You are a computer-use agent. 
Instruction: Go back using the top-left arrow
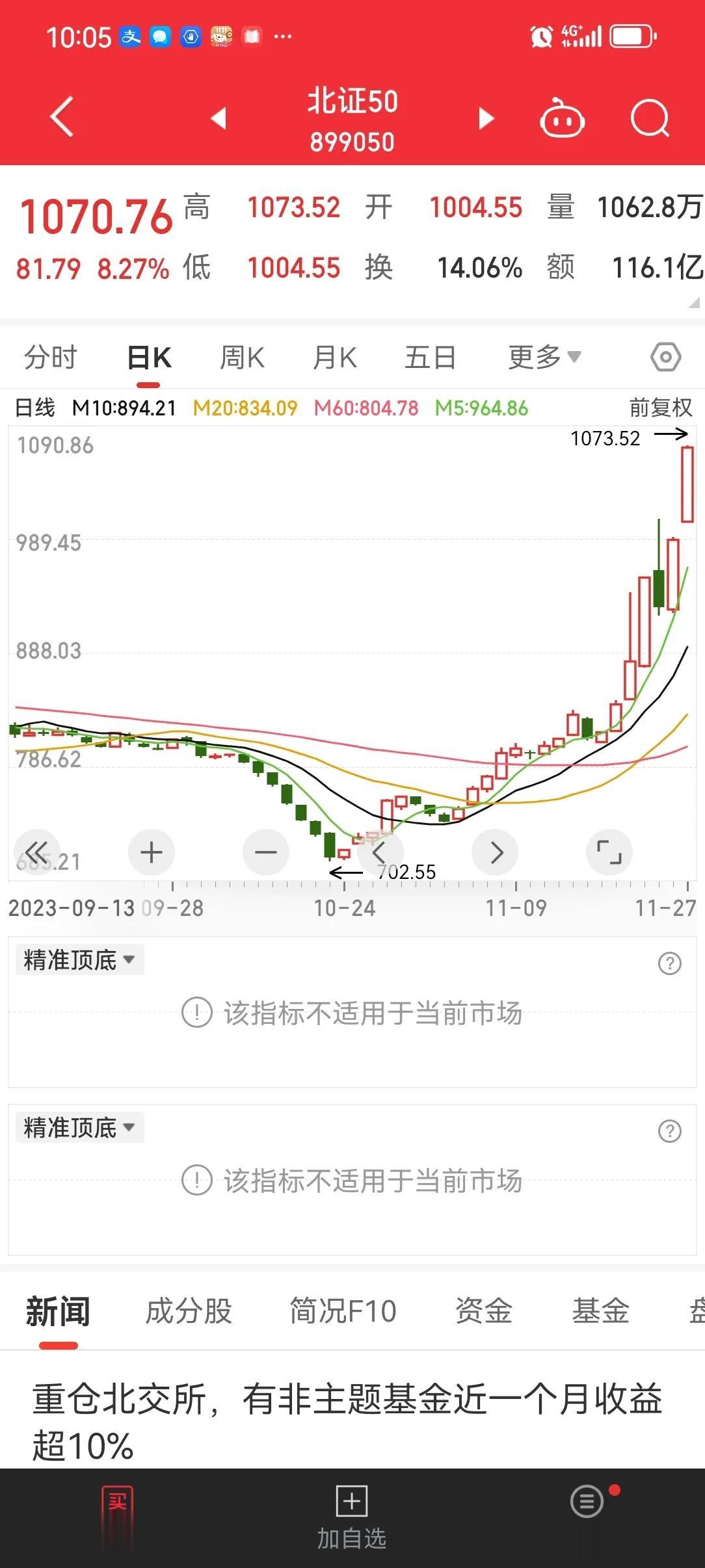point(62,118)
